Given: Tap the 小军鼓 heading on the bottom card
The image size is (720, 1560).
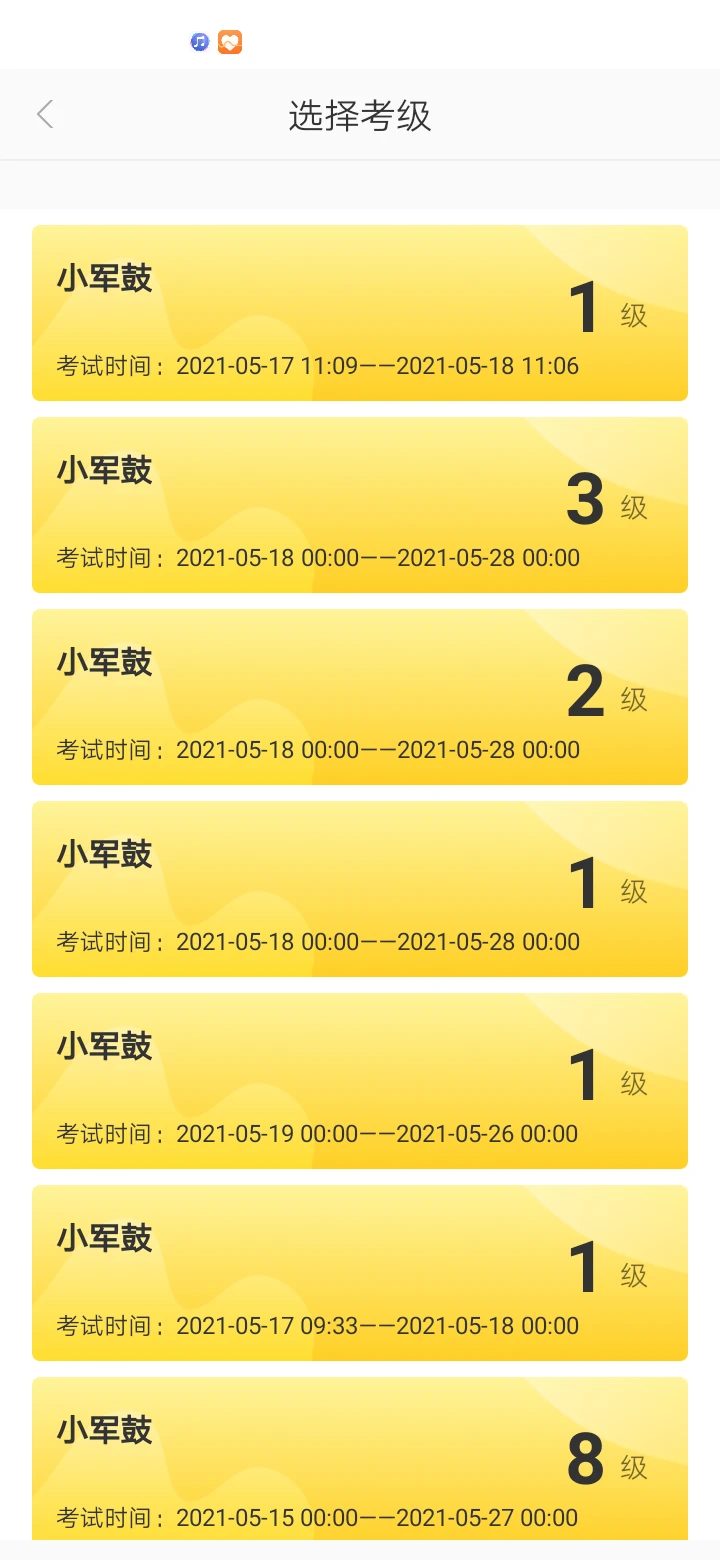Looking at the screenshot, I should [x=102, y=1431].
